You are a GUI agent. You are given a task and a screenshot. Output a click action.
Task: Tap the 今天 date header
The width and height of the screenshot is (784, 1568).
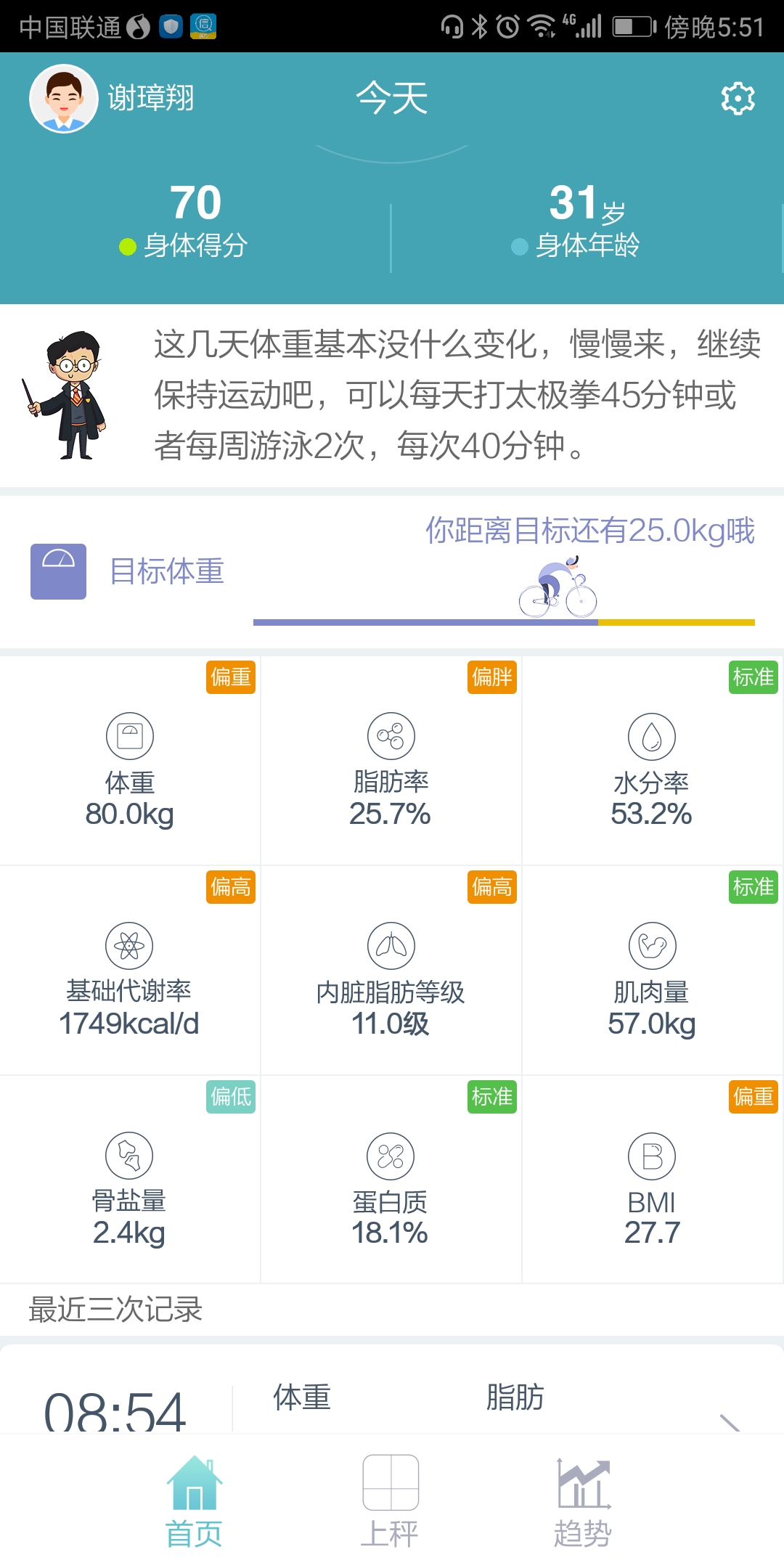pyautogui.click(x=392, y=98)
